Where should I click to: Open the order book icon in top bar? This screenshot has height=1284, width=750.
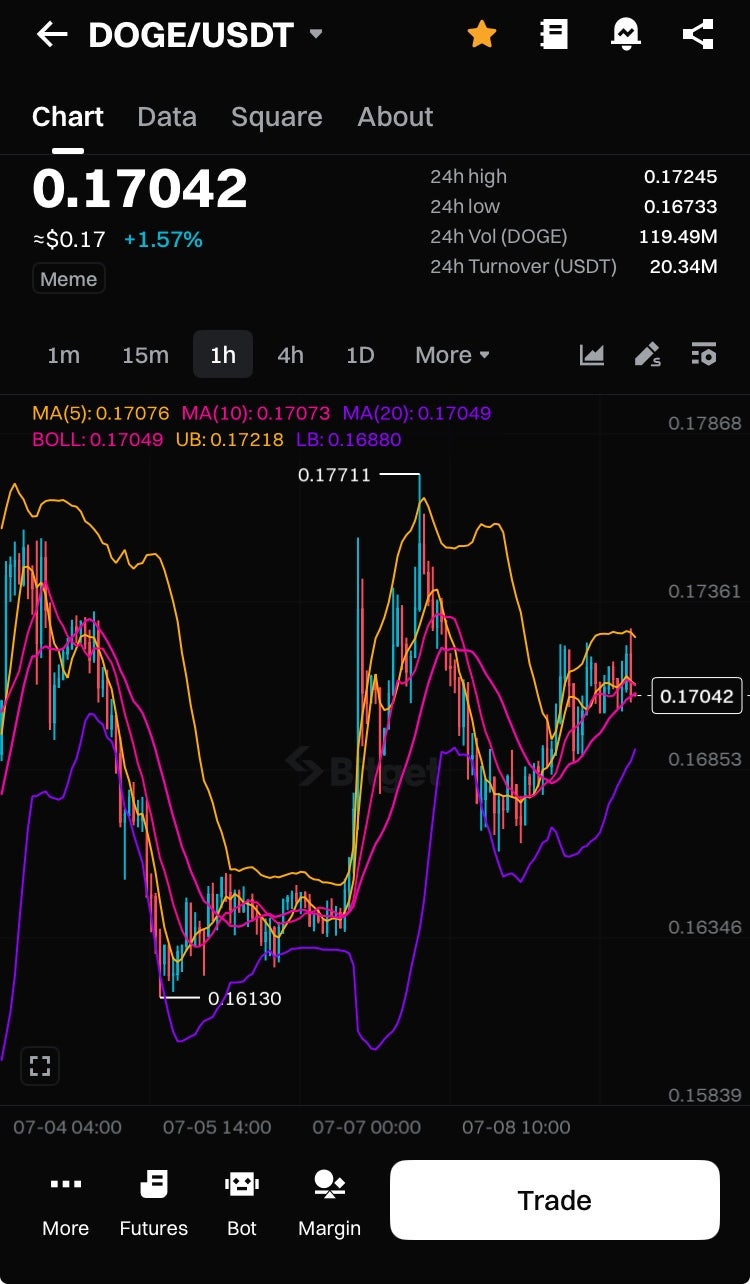pos(553,33)
